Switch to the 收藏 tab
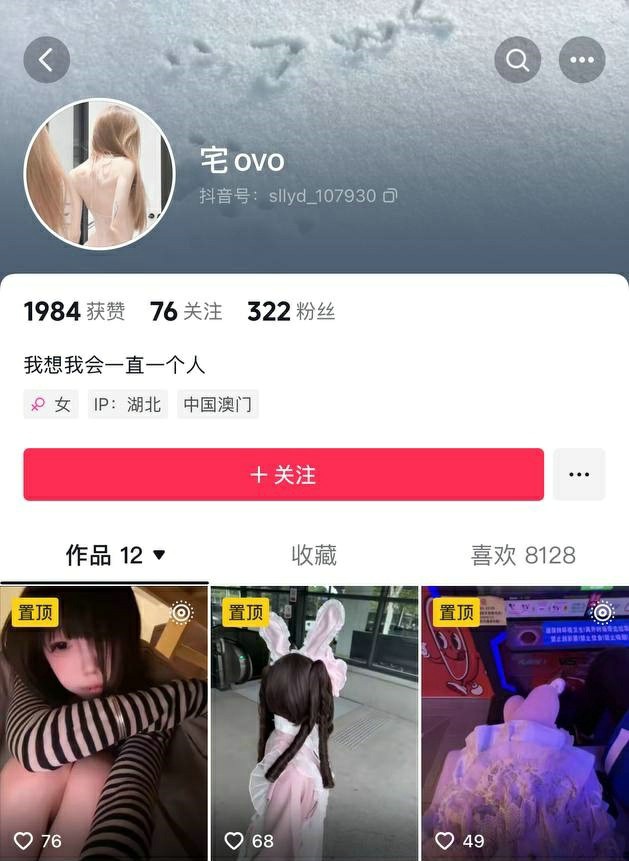 [314, 555]
